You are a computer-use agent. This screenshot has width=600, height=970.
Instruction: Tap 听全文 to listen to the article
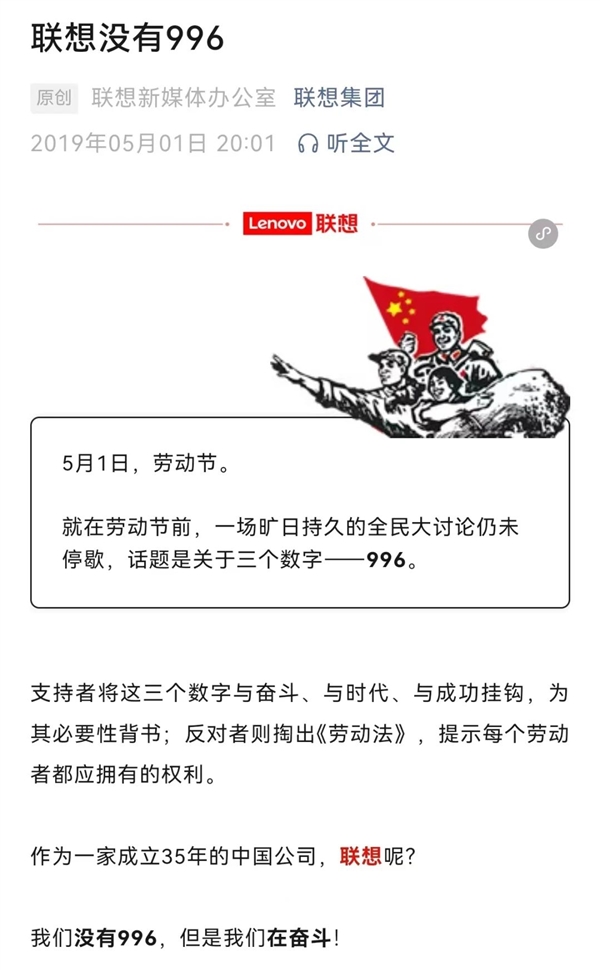pos(347,143)
